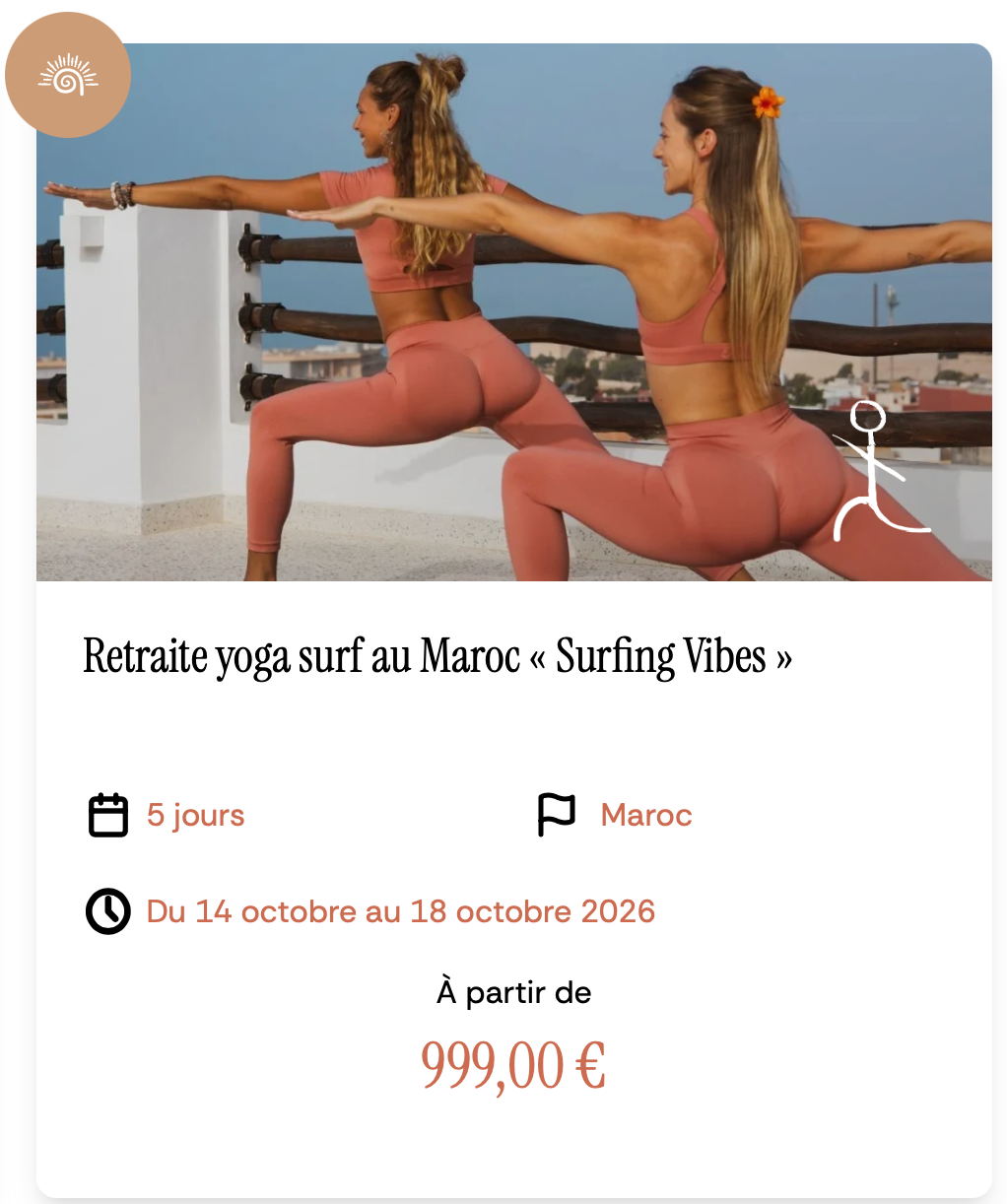Open the Surfing Vibes Maroc retreat card

pyautogui.click(x=437, y=656)
